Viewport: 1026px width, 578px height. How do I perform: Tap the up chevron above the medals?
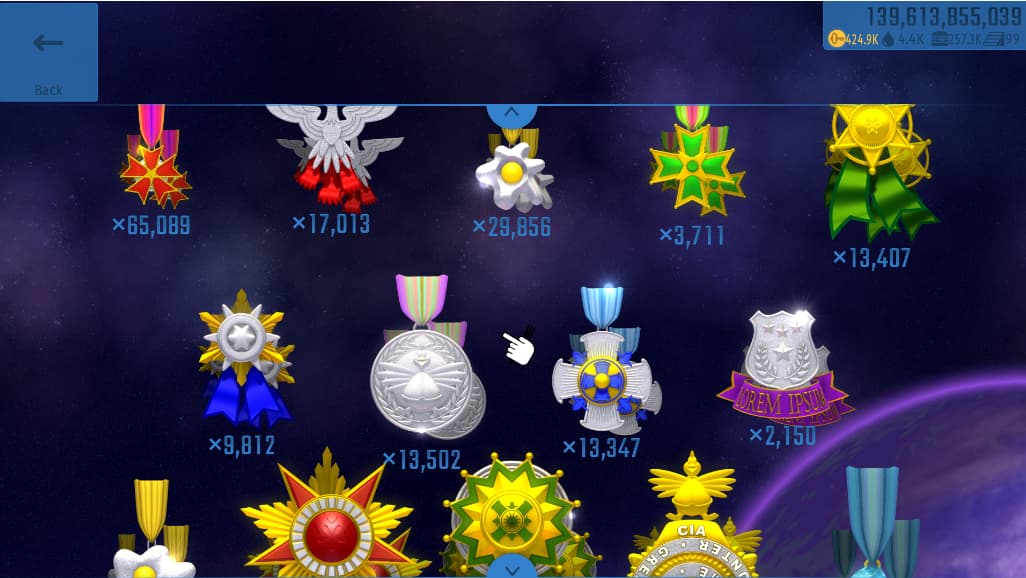coord(511,112)
